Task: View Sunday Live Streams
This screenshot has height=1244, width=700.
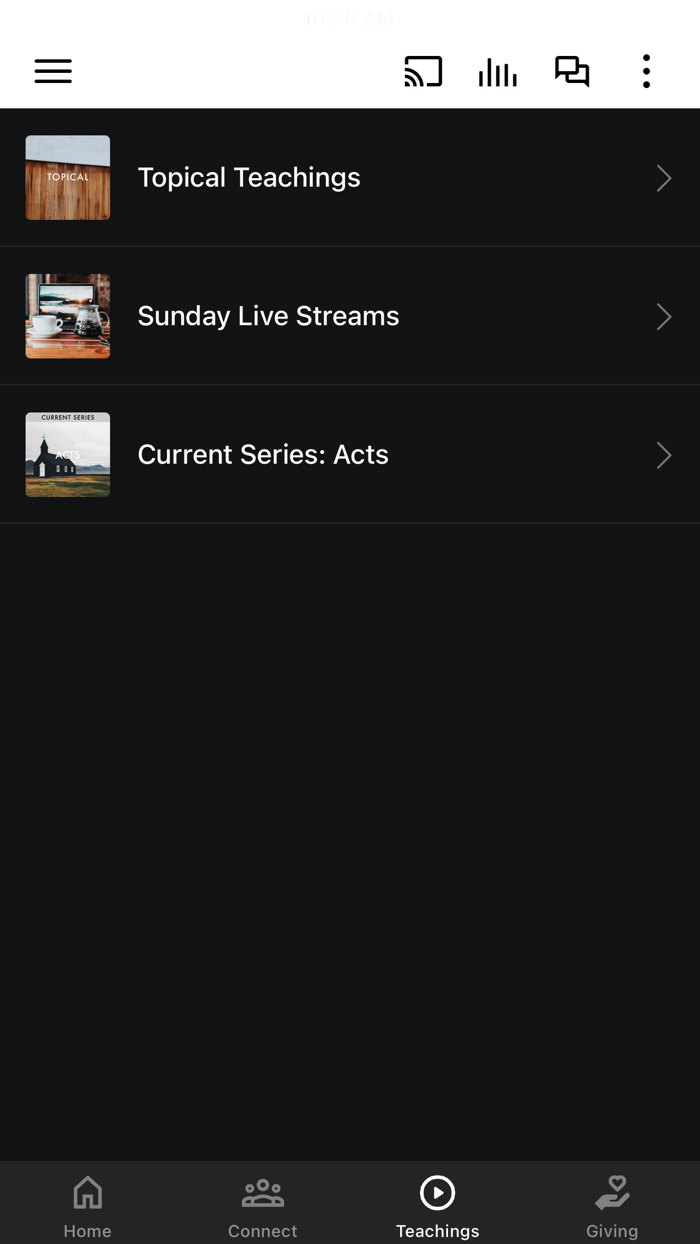Action: click(349, 316)
